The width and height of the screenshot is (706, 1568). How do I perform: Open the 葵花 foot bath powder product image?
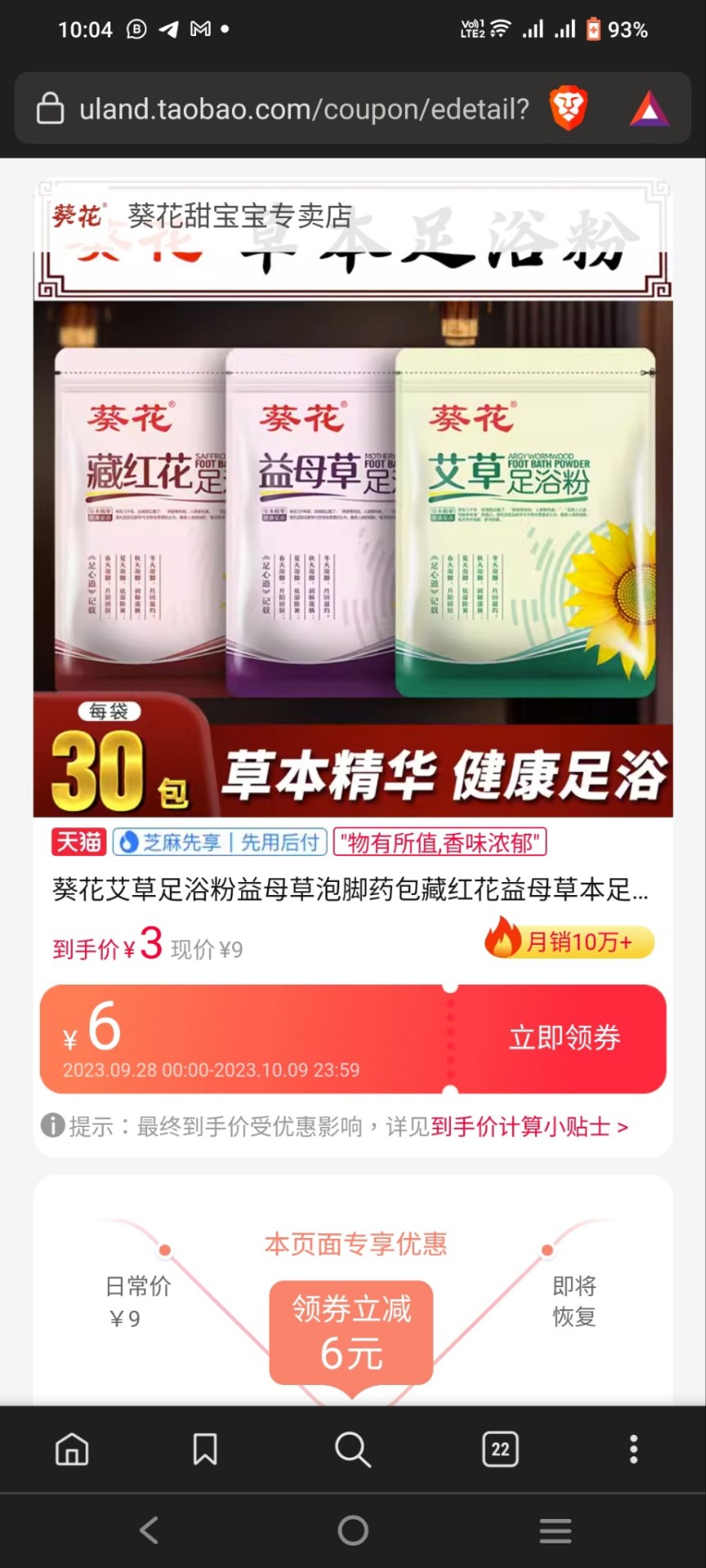pos(353,523)
